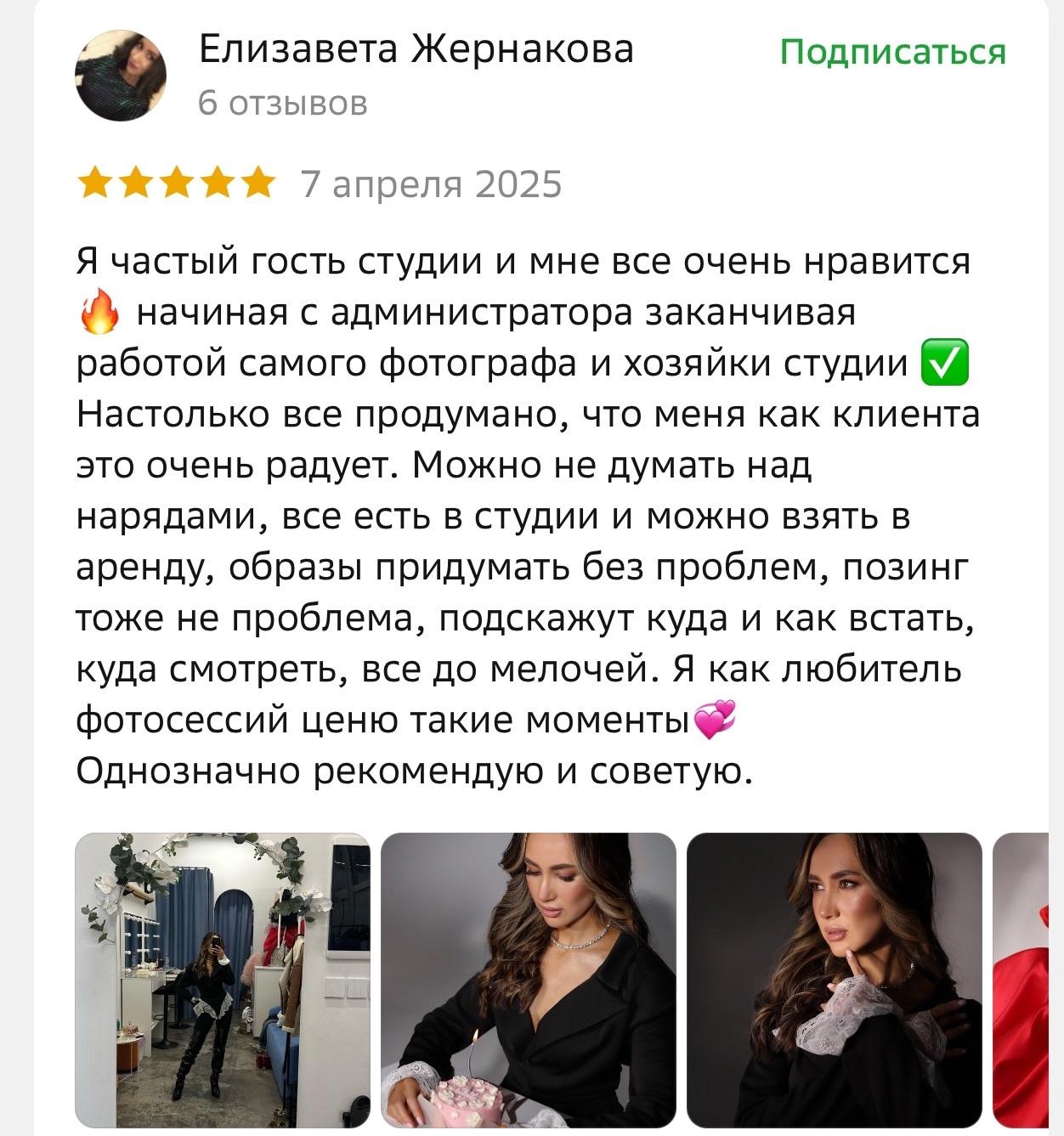This screenshot has width=1064, height=1136.
Task: Tap Подписаться to follow the reviewer
Action: pyautogui.click(x=892, y=52)
